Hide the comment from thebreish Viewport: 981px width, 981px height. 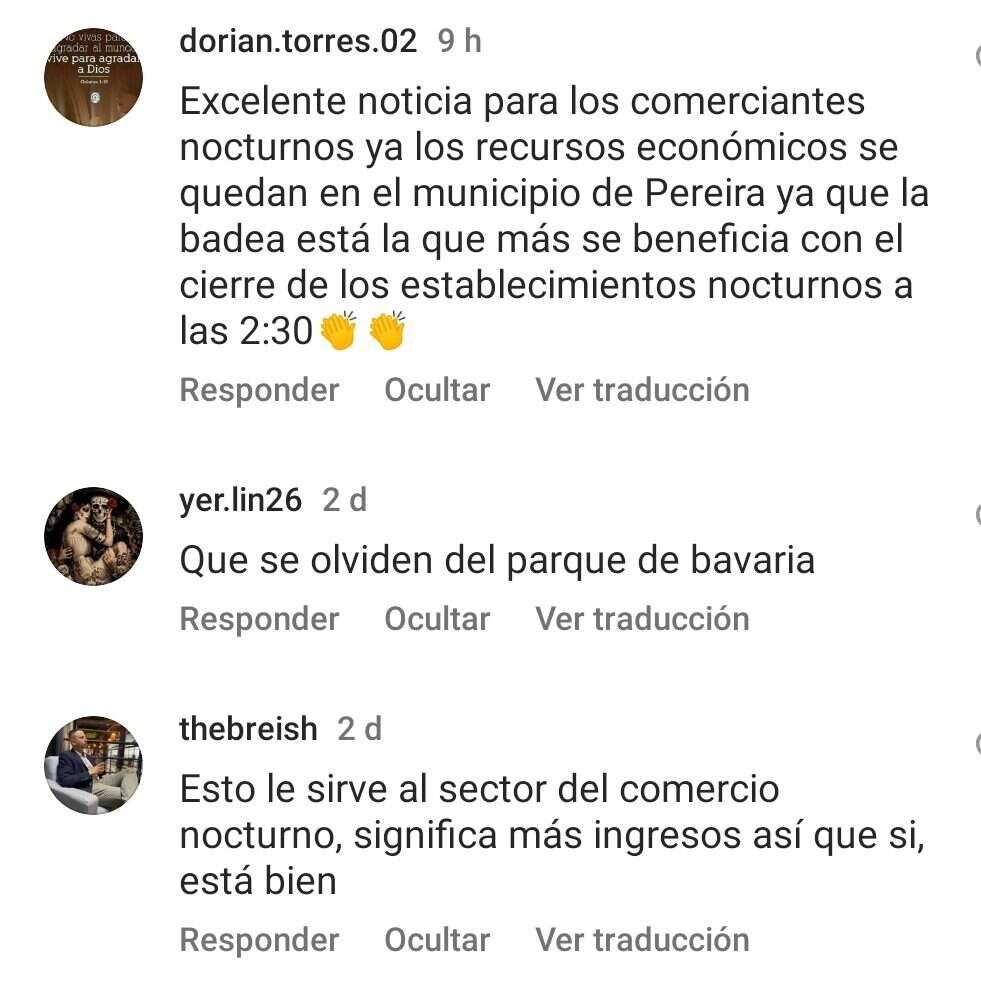(437, 940)
